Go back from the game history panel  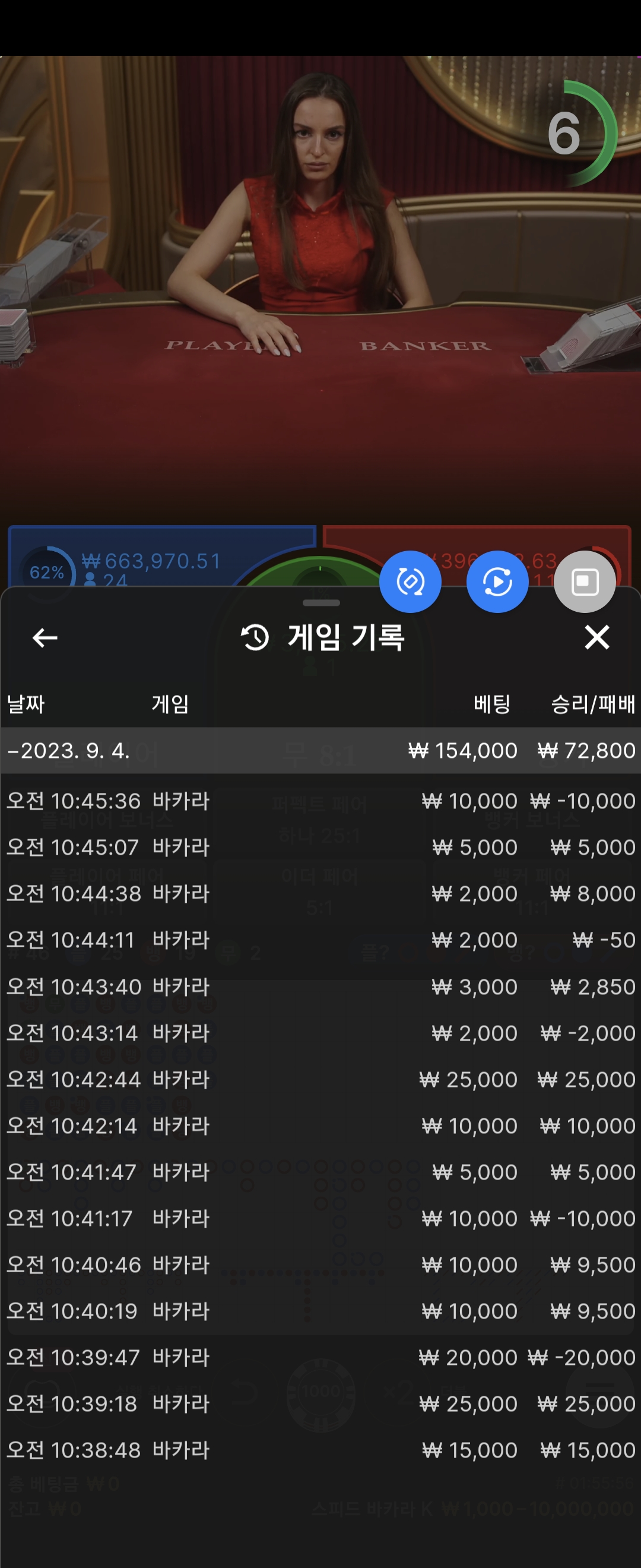45,638
